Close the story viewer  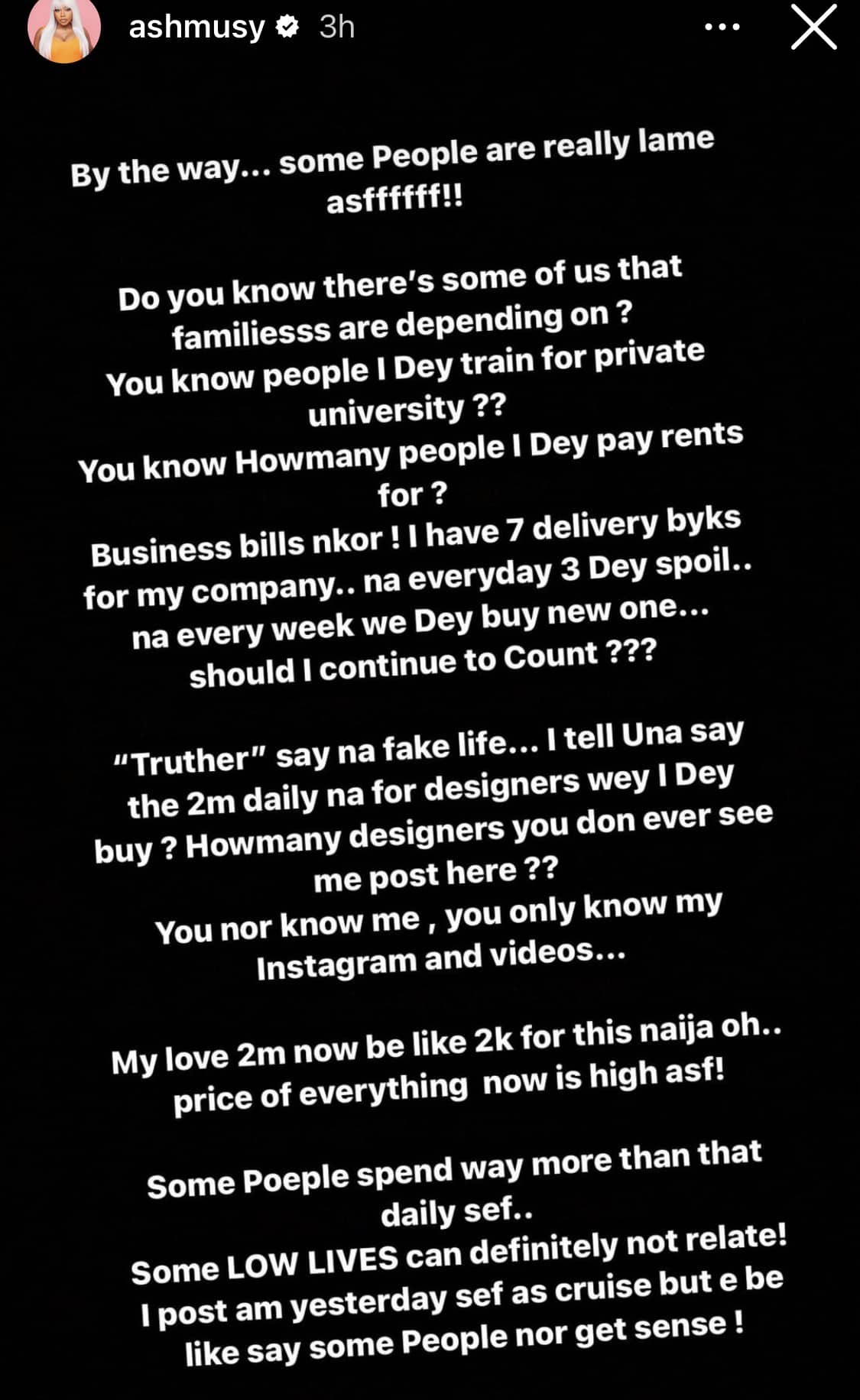813,28
